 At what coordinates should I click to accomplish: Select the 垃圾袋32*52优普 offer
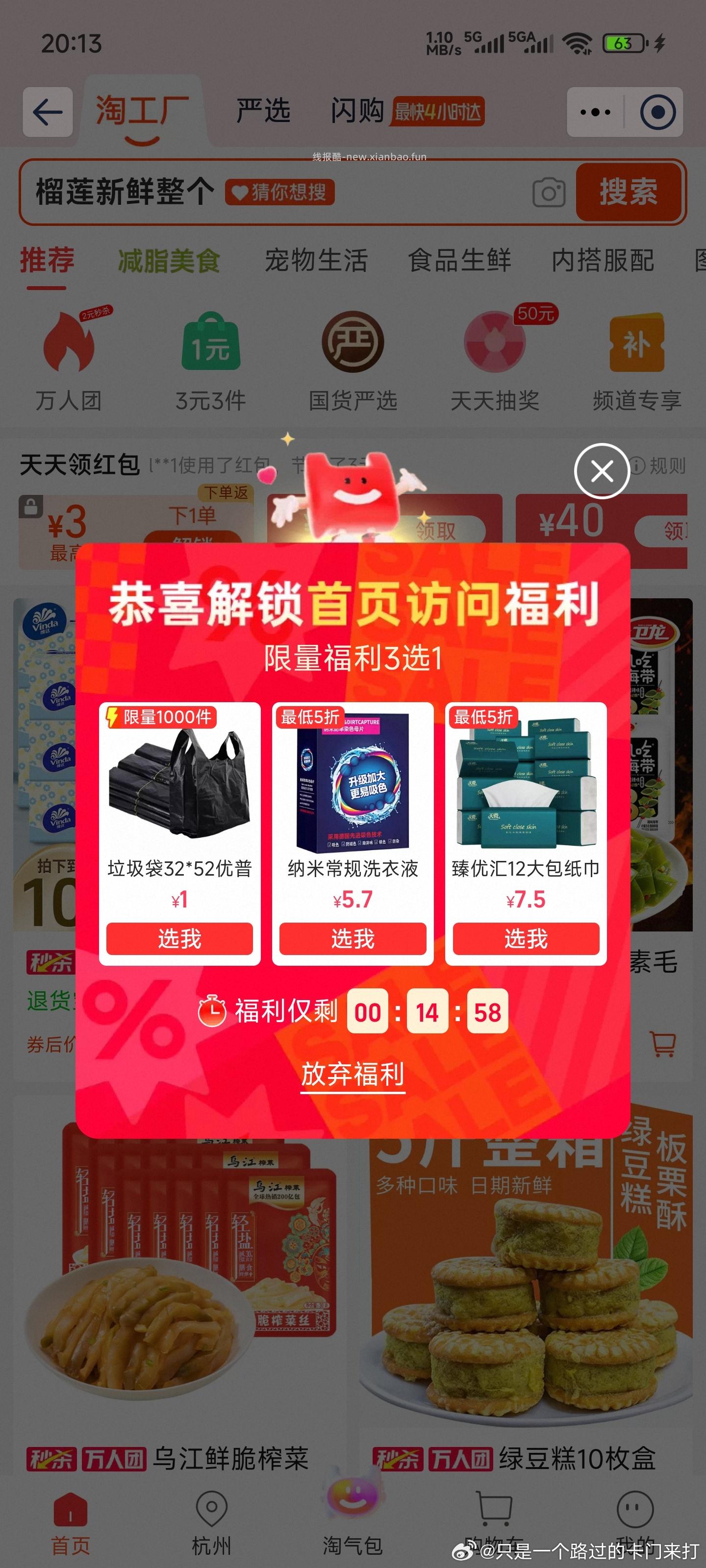pos(180,938)
